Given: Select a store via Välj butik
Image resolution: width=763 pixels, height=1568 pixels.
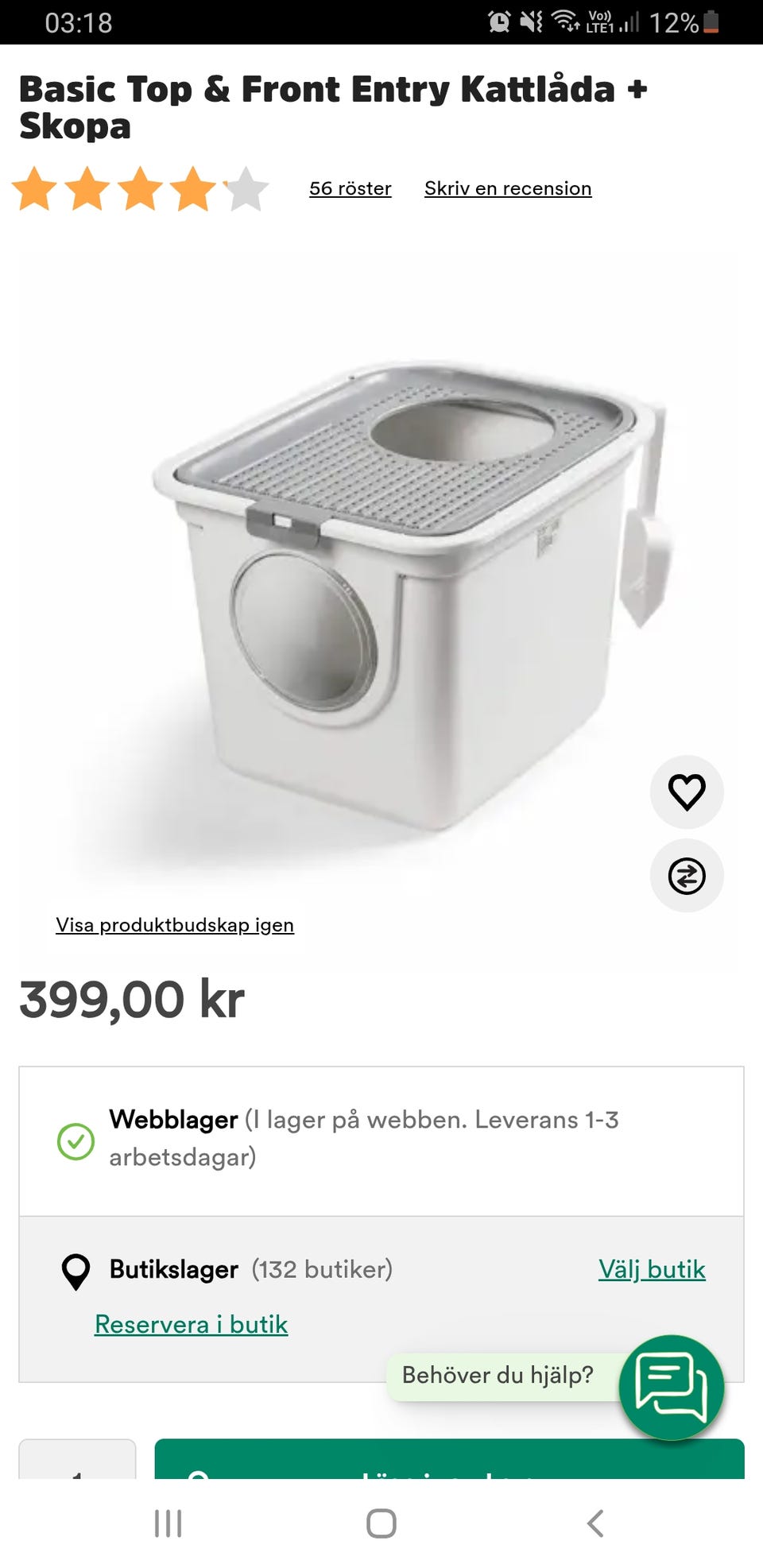Looking at the screenshot, I should point(652,1269).
